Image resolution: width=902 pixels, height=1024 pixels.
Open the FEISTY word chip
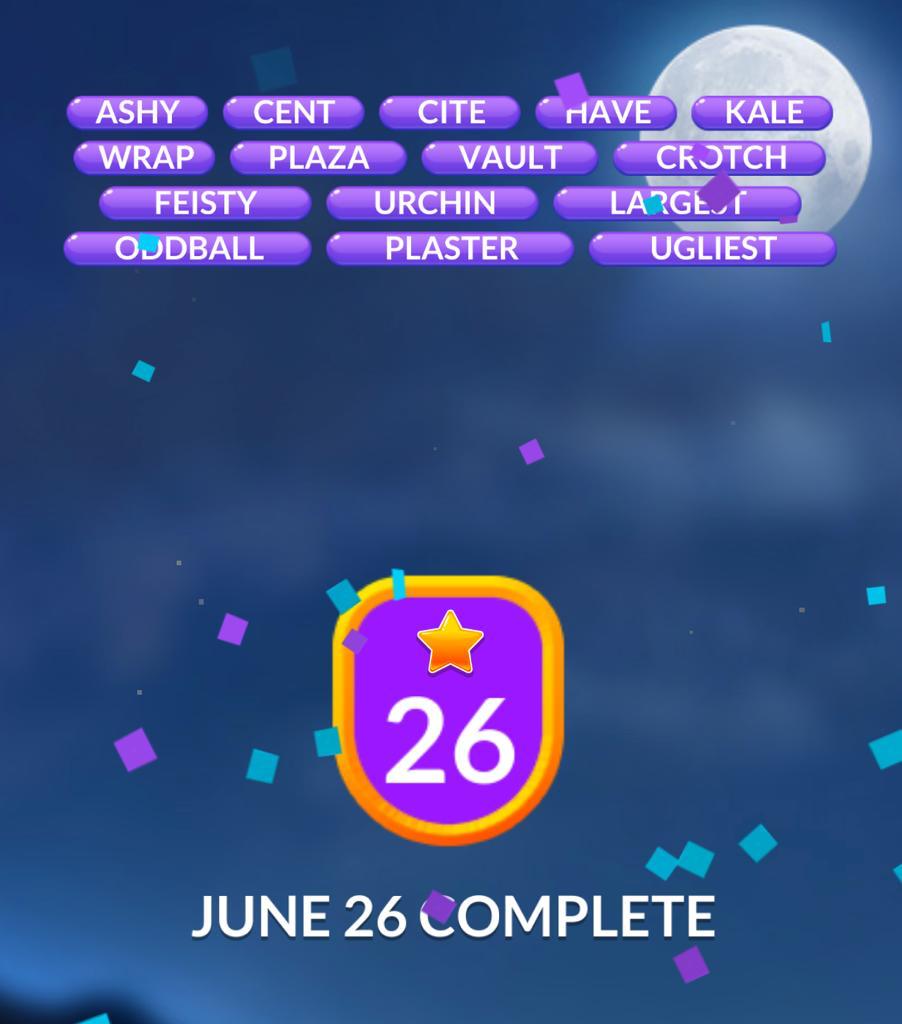(205, 203)
